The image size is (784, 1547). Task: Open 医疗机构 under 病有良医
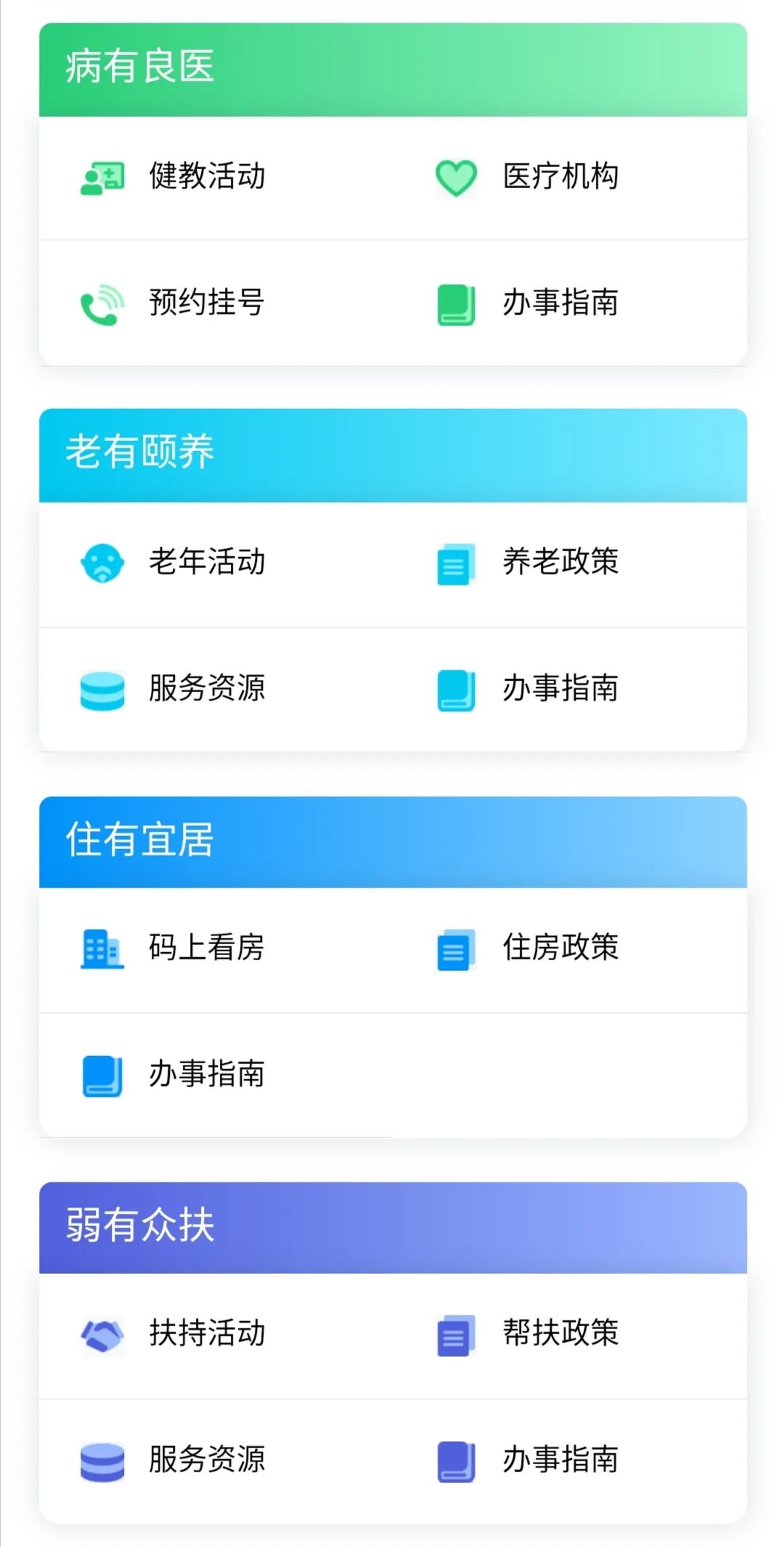tap(560, 176)
